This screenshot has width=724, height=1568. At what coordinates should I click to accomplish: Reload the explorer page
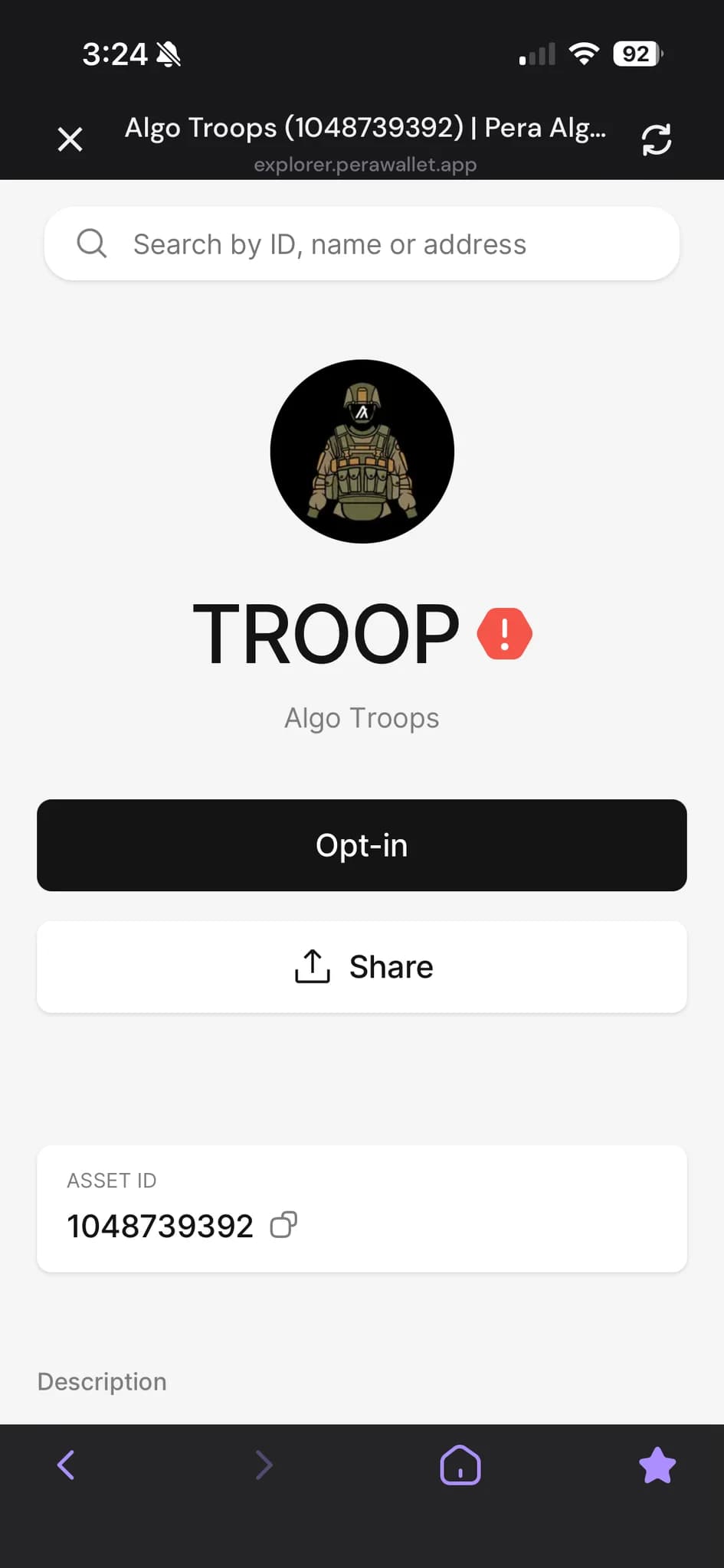click(x=656, y=139)
